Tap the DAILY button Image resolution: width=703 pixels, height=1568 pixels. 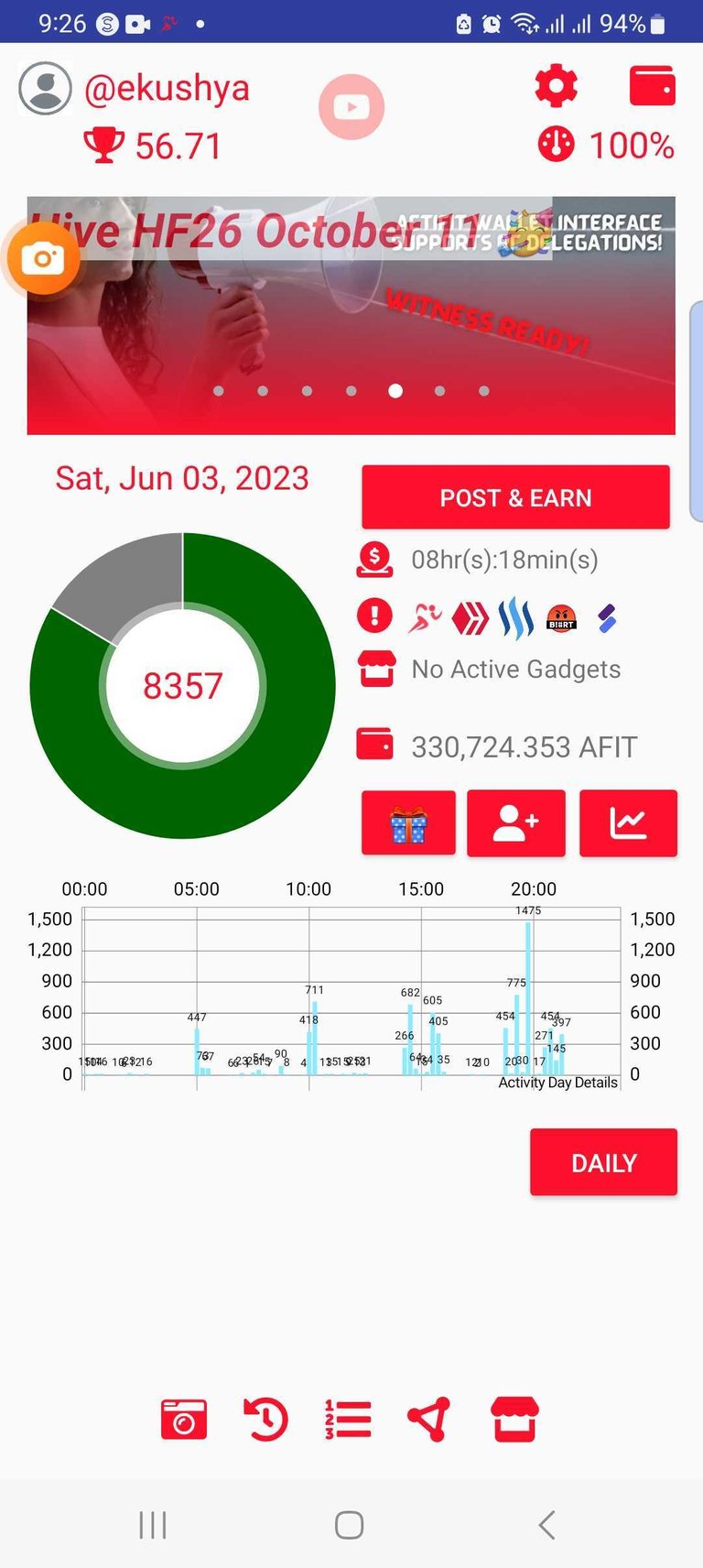coord(603,1162)
